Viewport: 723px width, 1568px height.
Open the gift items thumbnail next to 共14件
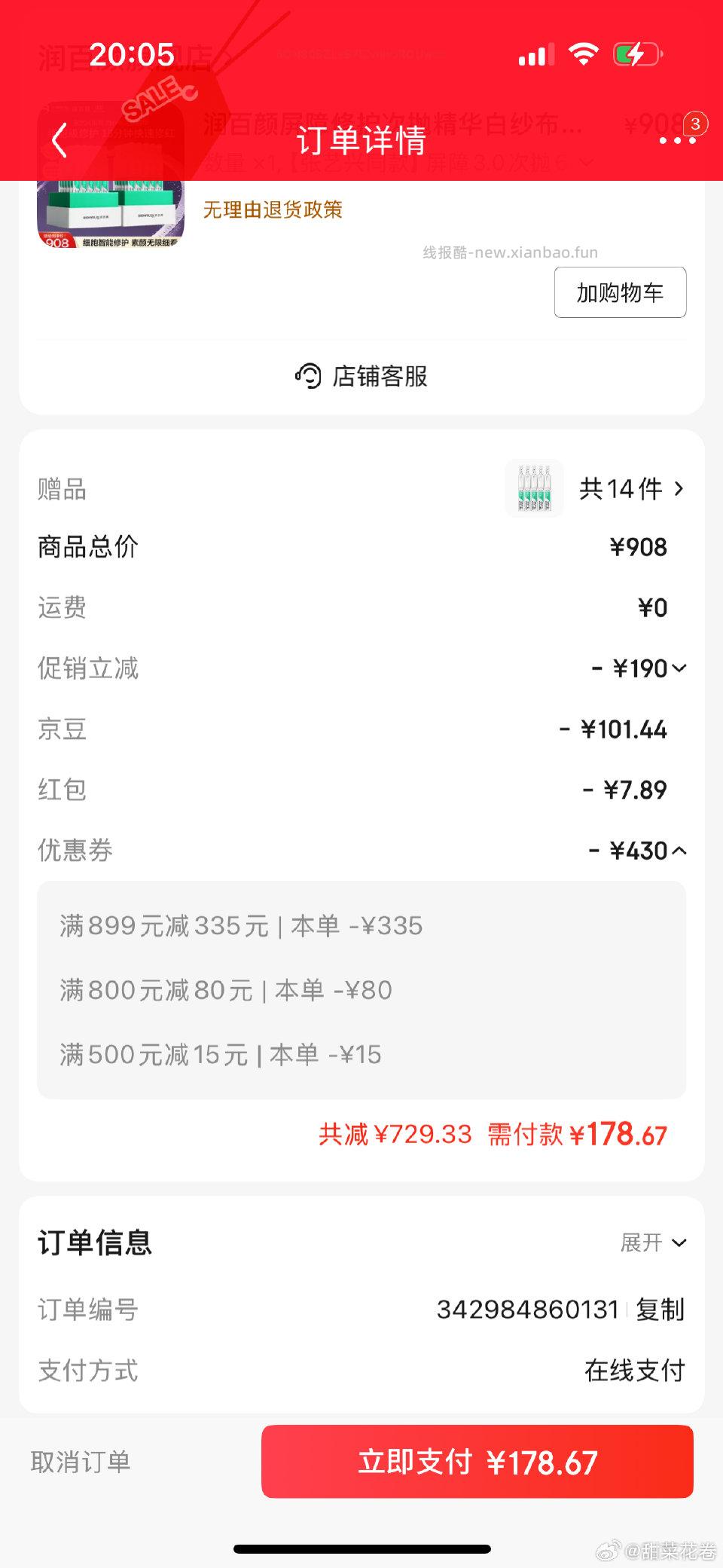pos(535,488)
